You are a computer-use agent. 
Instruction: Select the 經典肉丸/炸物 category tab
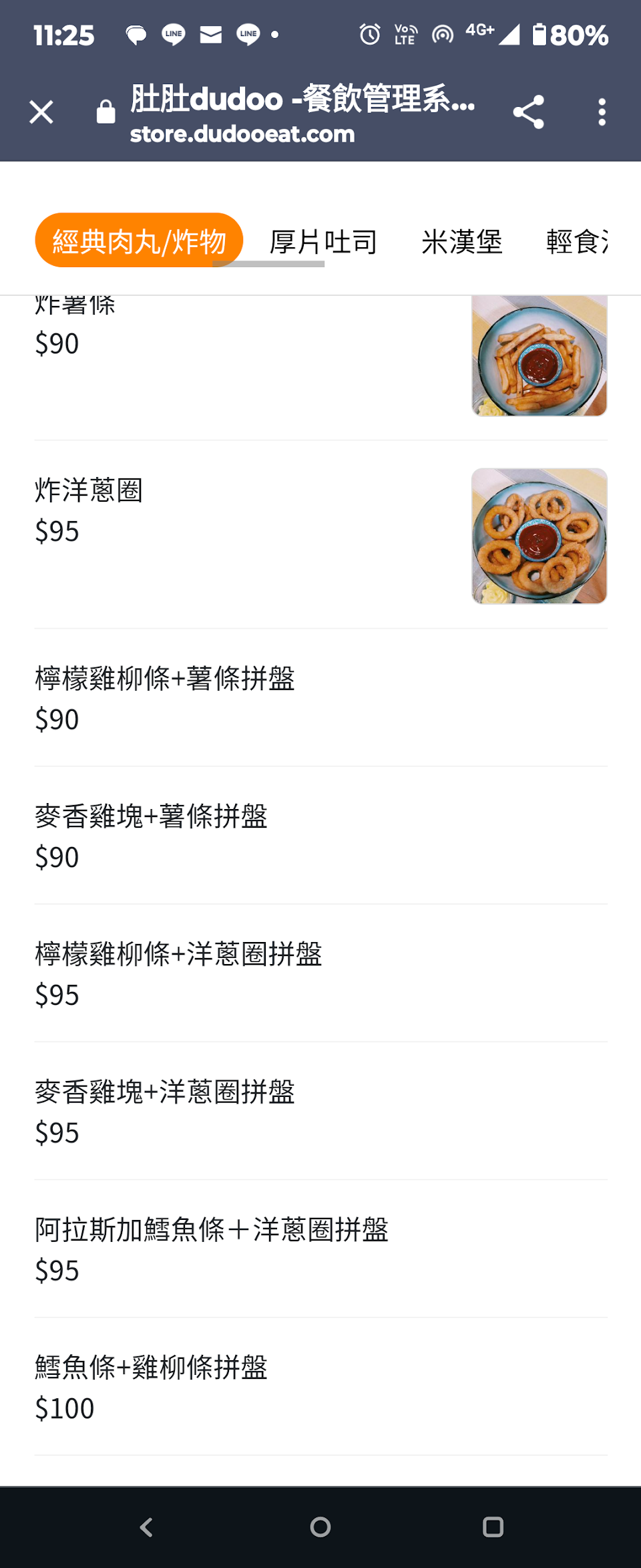pyautogui.click(x=139, y=241)
